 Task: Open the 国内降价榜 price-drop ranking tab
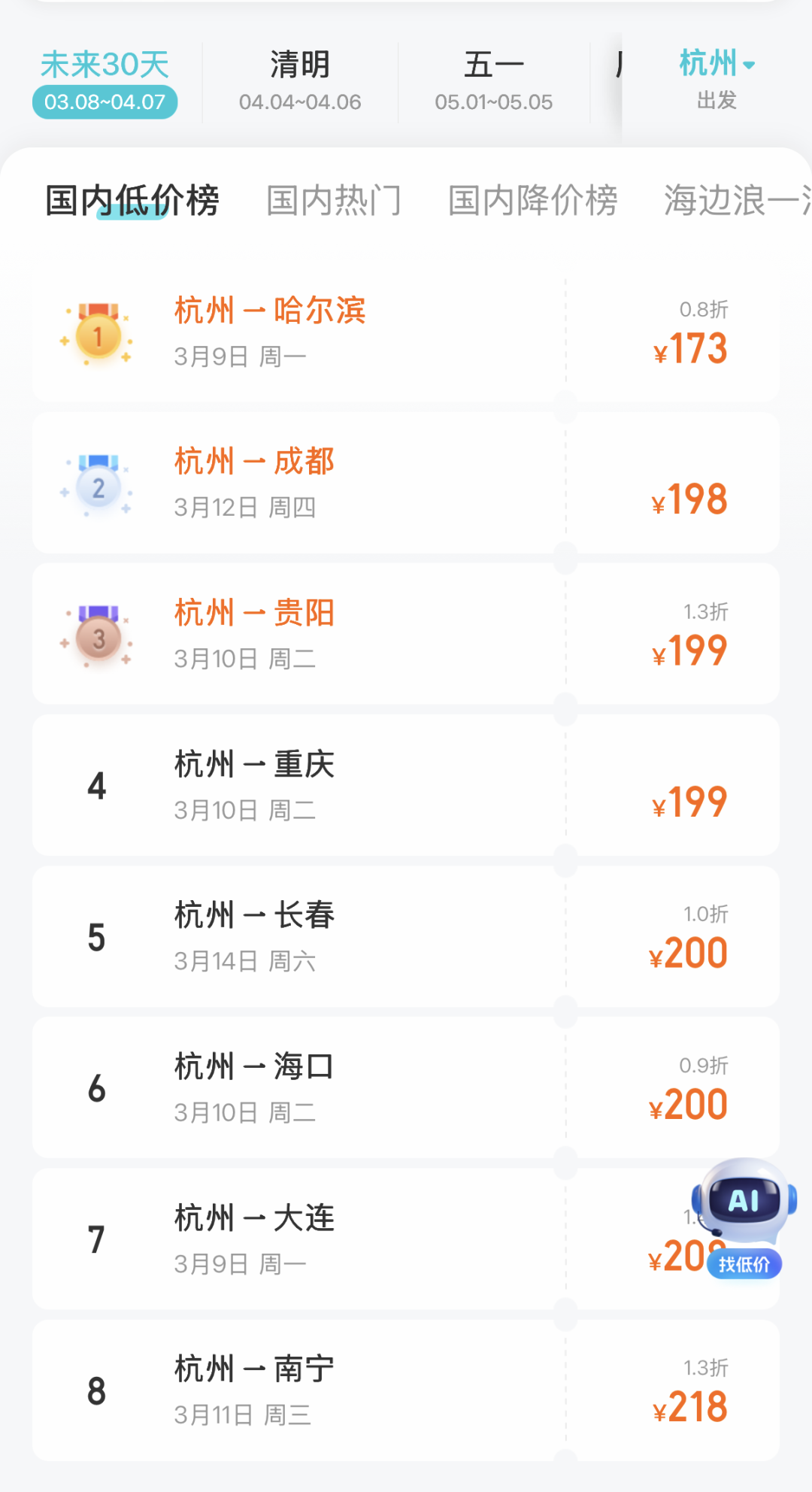click(x=532, y=199)
